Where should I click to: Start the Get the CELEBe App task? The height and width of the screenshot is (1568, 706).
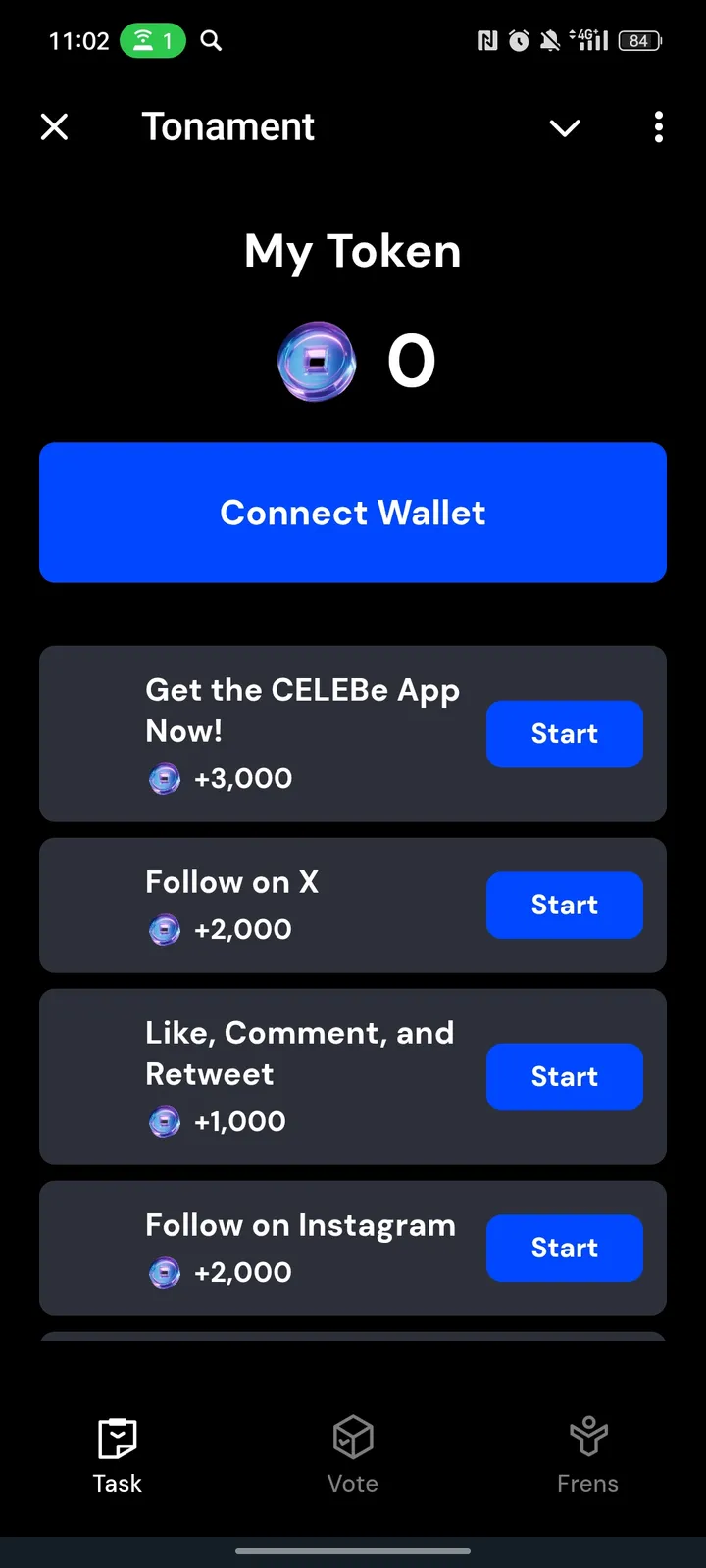(564, 734)
